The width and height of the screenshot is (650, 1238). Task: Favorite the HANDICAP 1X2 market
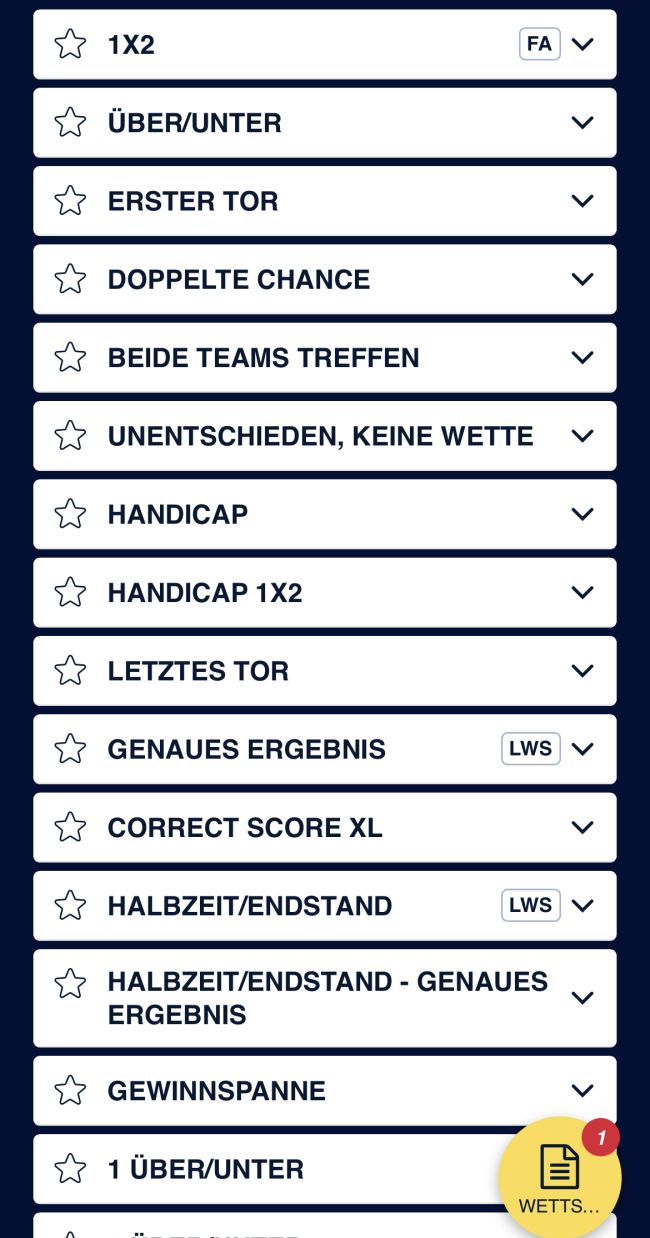click(x=70, y=593)
